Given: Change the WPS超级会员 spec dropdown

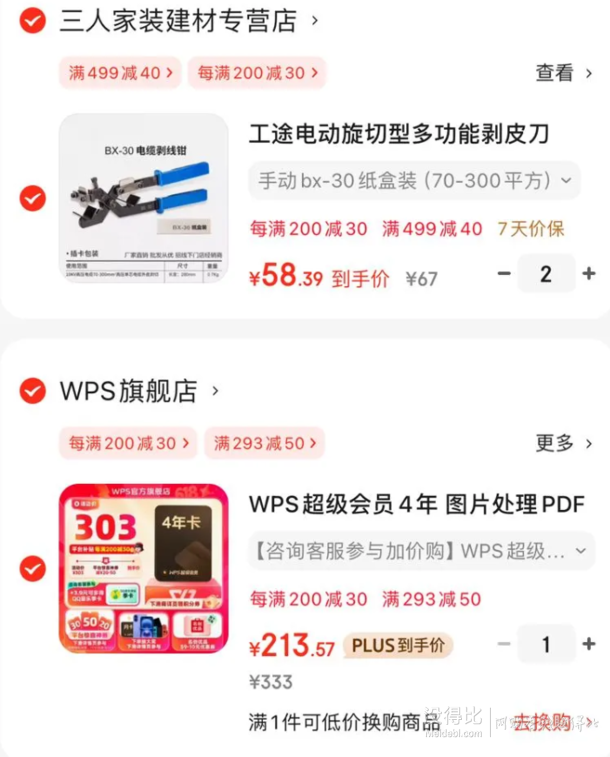Looking at the screenshot, I should click(x=421, y=551).
